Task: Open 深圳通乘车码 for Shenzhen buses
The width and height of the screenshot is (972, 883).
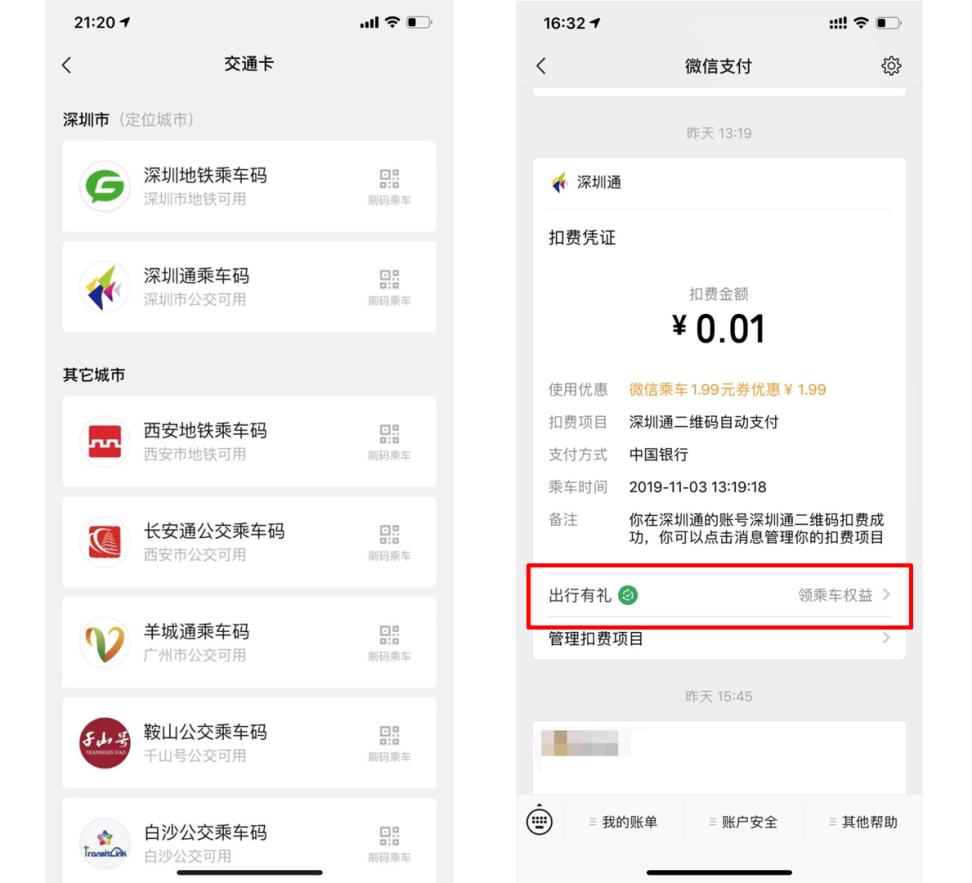Action: 248,287
